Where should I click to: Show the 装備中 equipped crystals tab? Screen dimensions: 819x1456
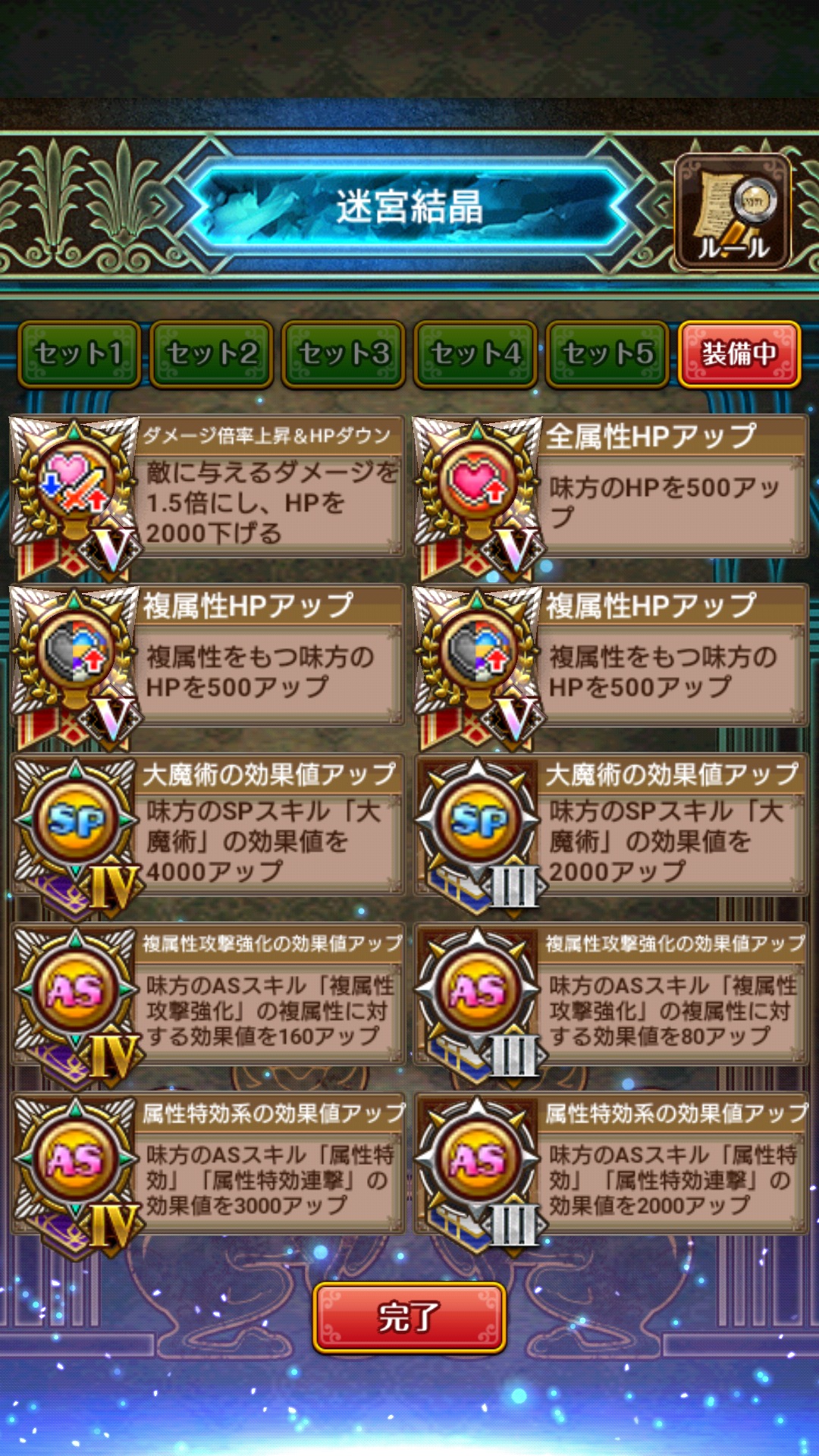(x=739, y=354)
